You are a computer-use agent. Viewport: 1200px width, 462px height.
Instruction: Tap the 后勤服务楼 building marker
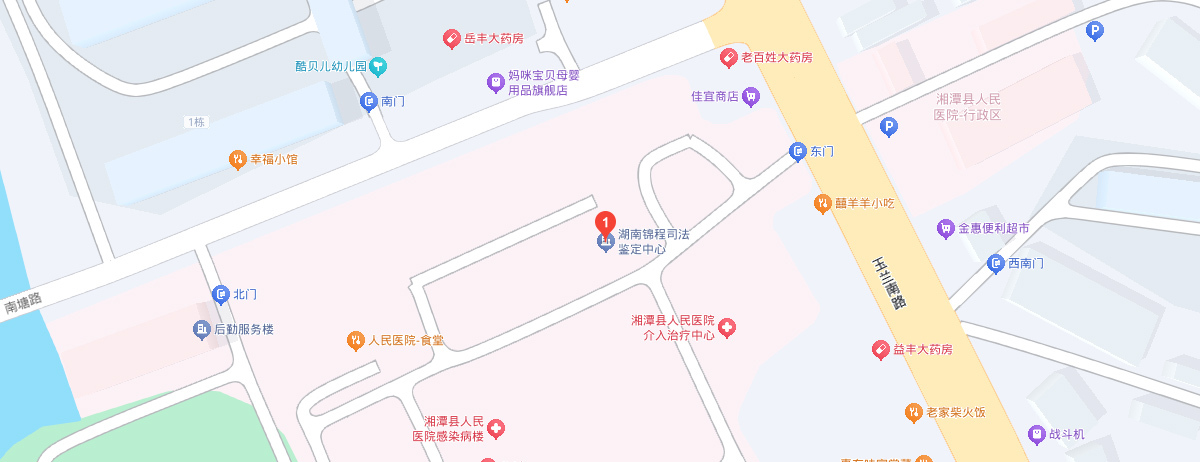[x=201, y=329]
